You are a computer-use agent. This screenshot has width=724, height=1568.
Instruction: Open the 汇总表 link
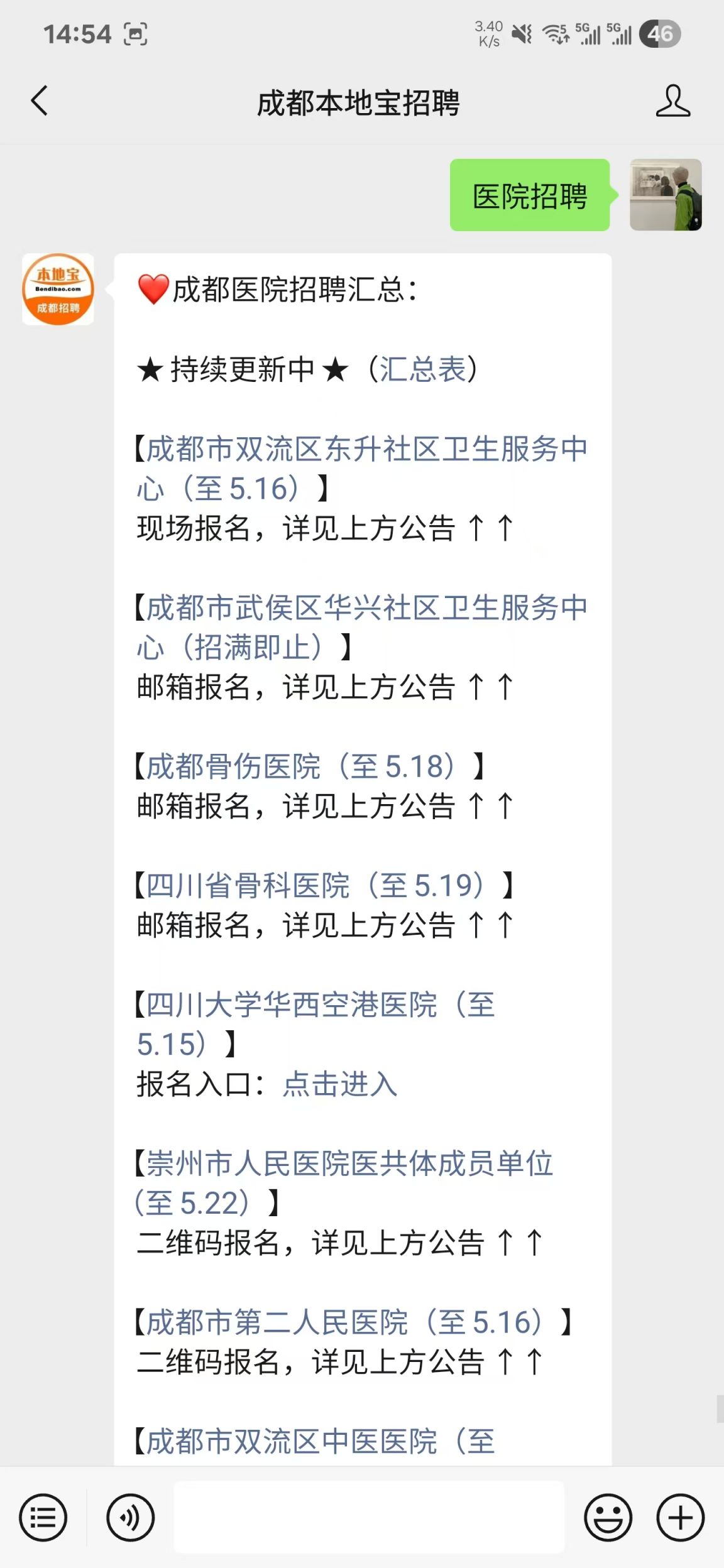click(x=423, y=369)
